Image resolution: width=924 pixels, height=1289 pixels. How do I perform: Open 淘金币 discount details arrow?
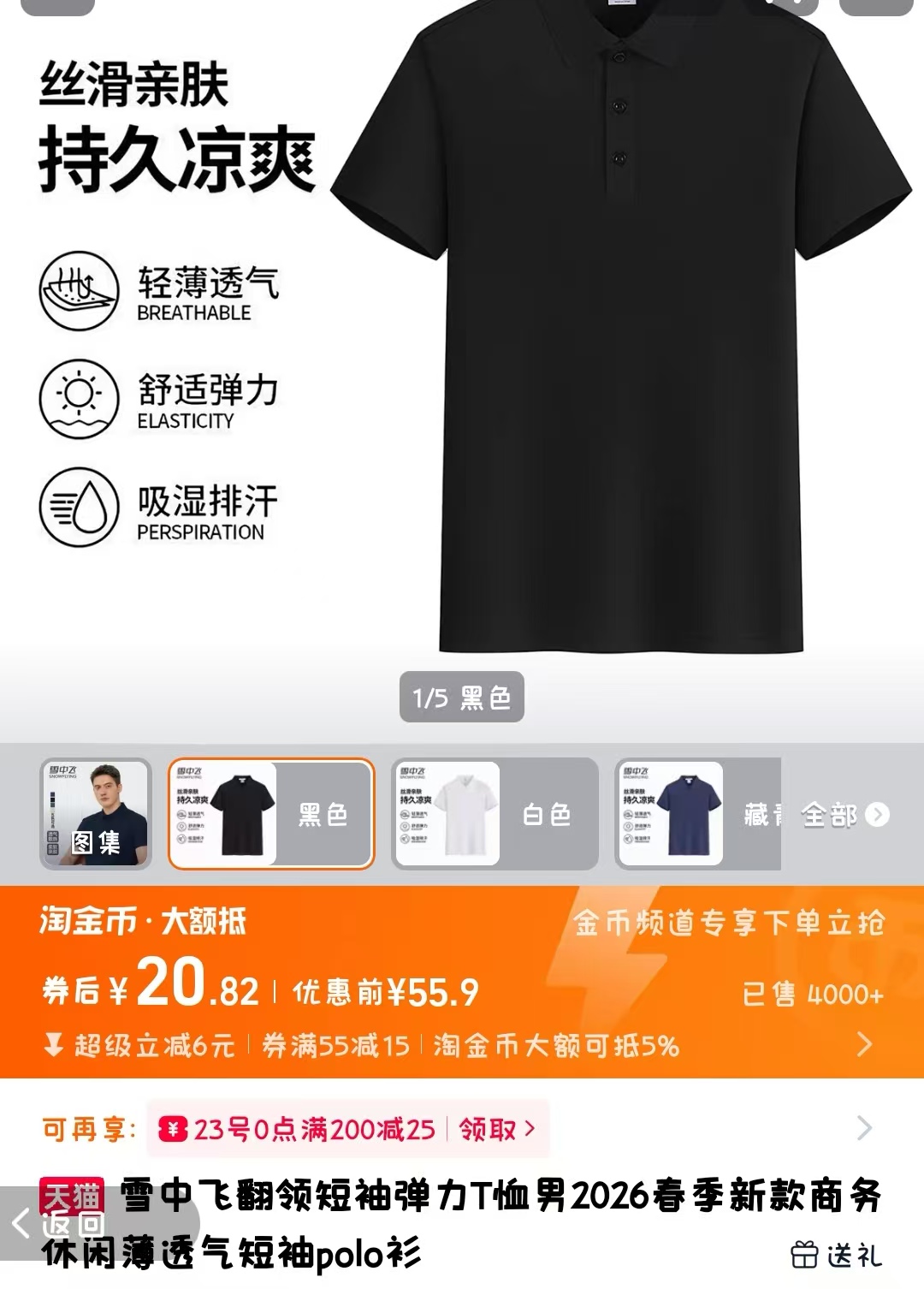(x=865, y=1044)
